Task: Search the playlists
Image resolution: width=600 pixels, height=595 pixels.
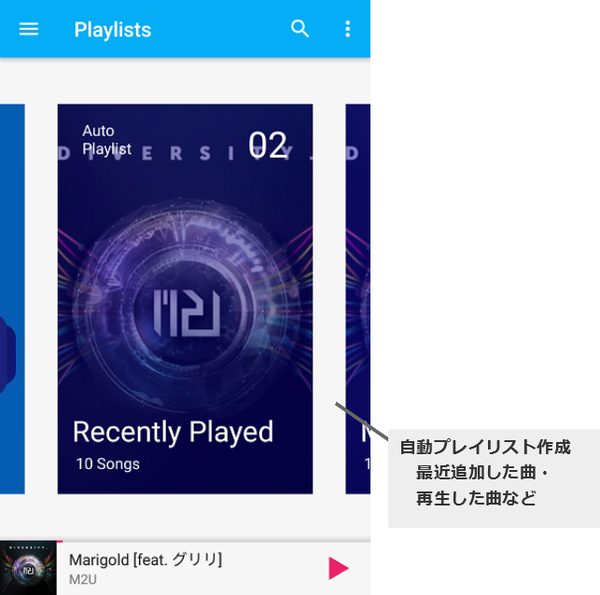Action: pos(300,29)
